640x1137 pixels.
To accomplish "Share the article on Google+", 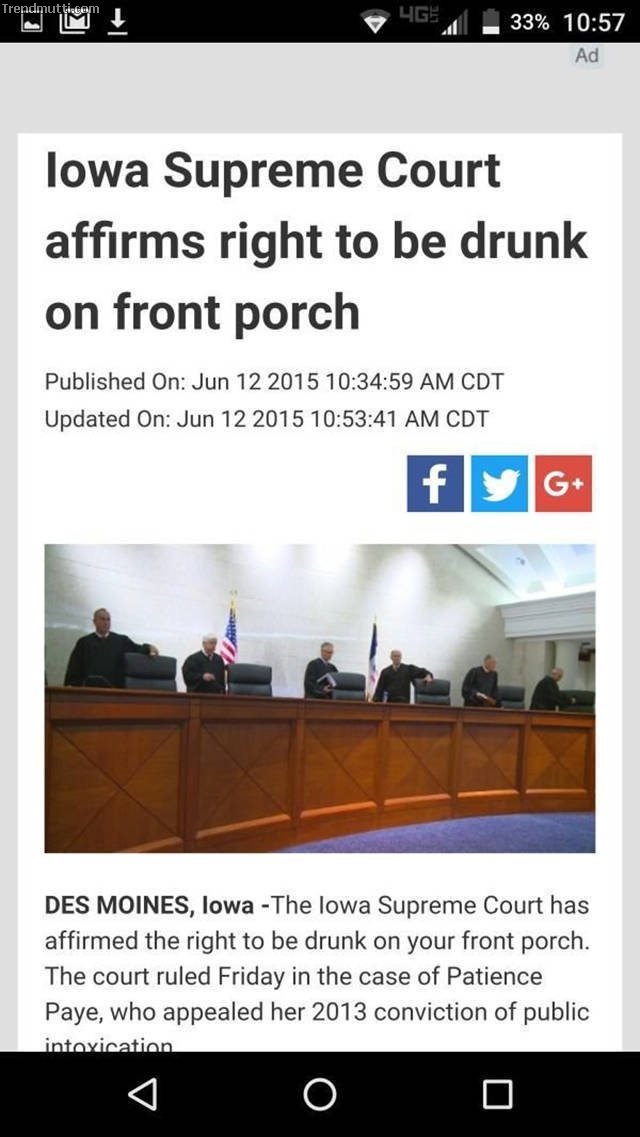I will (x=563, y=484).
